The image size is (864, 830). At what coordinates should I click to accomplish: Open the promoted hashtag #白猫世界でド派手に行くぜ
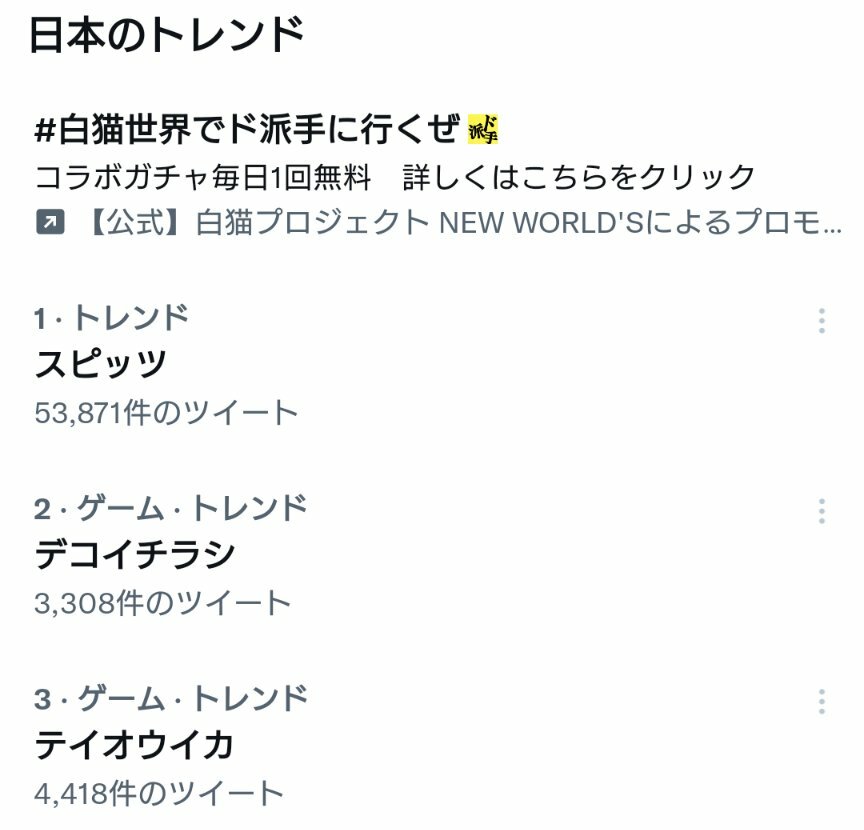[248, 129]
